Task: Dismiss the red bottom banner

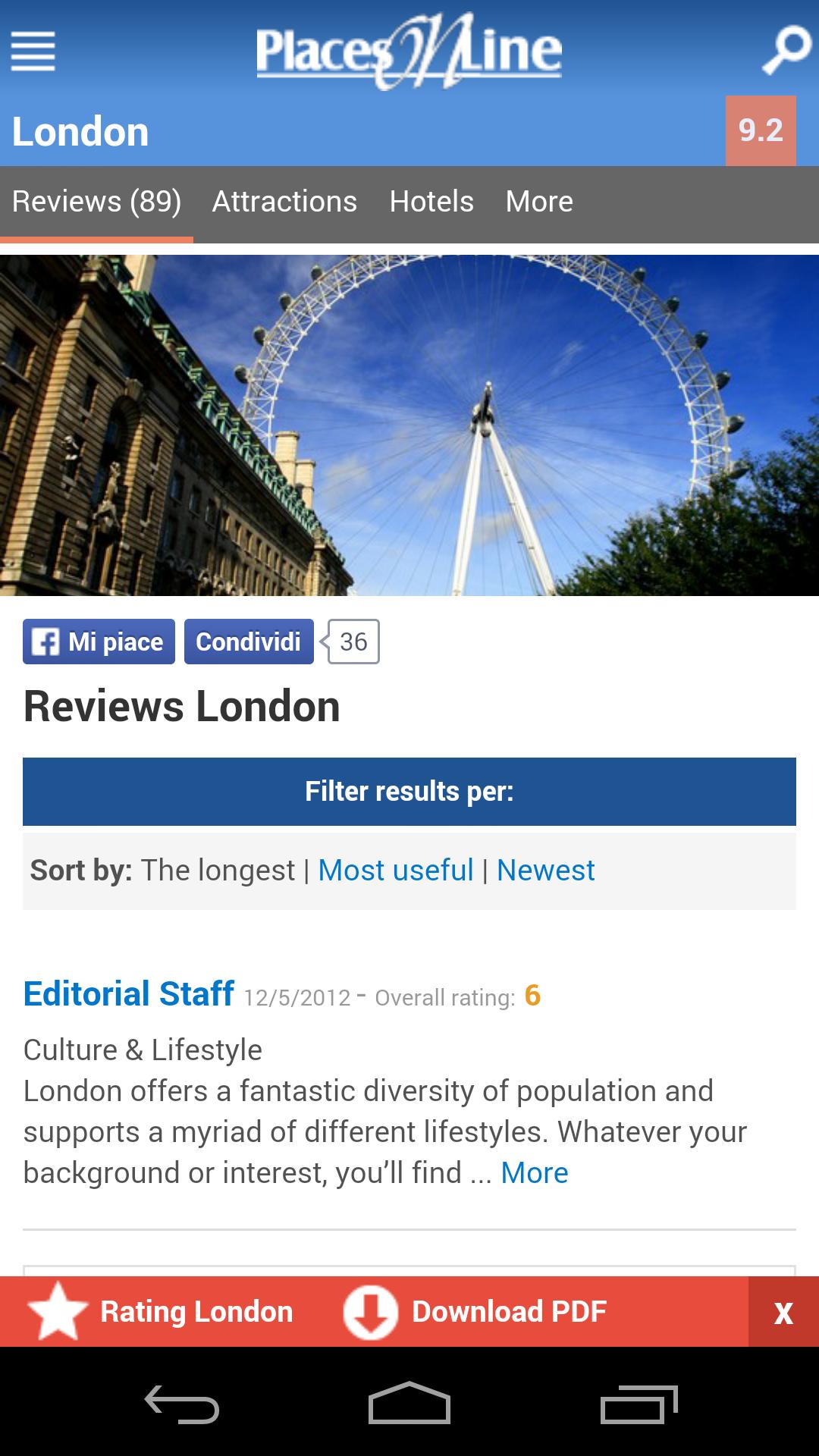Action: [x=783, y=1313]
